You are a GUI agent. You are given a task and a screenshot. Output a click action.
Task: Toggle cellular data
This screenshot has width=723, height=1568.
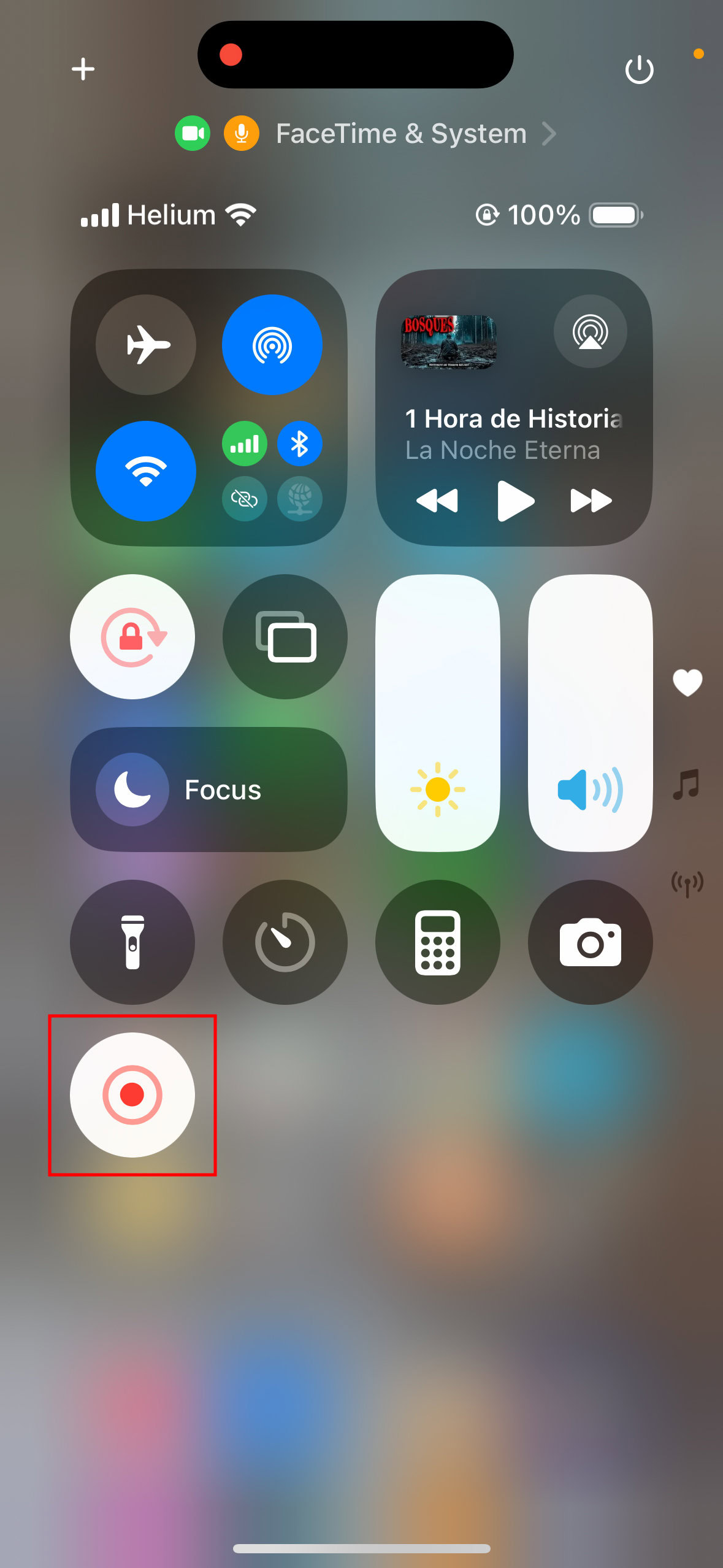click(244, 444)
